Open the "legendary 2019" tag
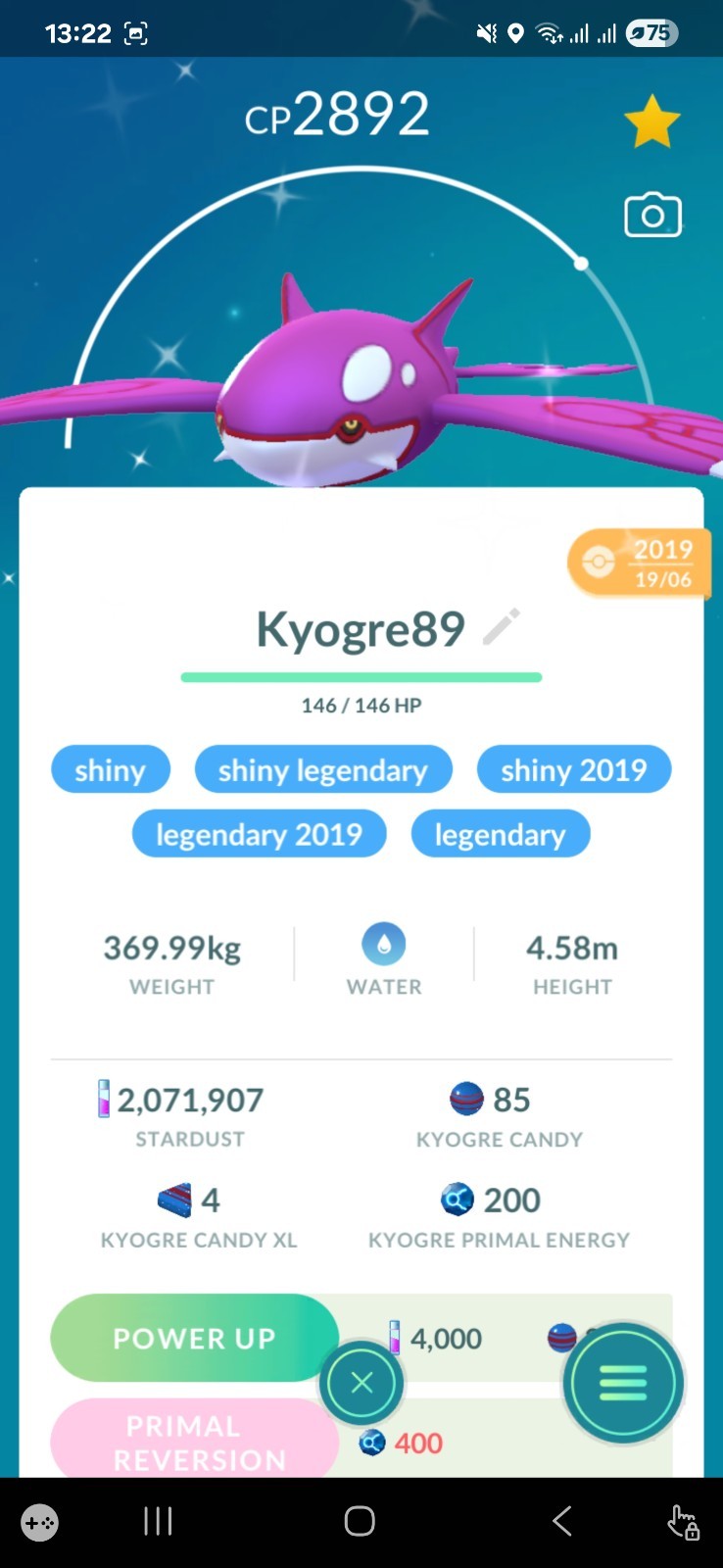This screenshot has width=723, height=1568. click(x=259, y=834)
